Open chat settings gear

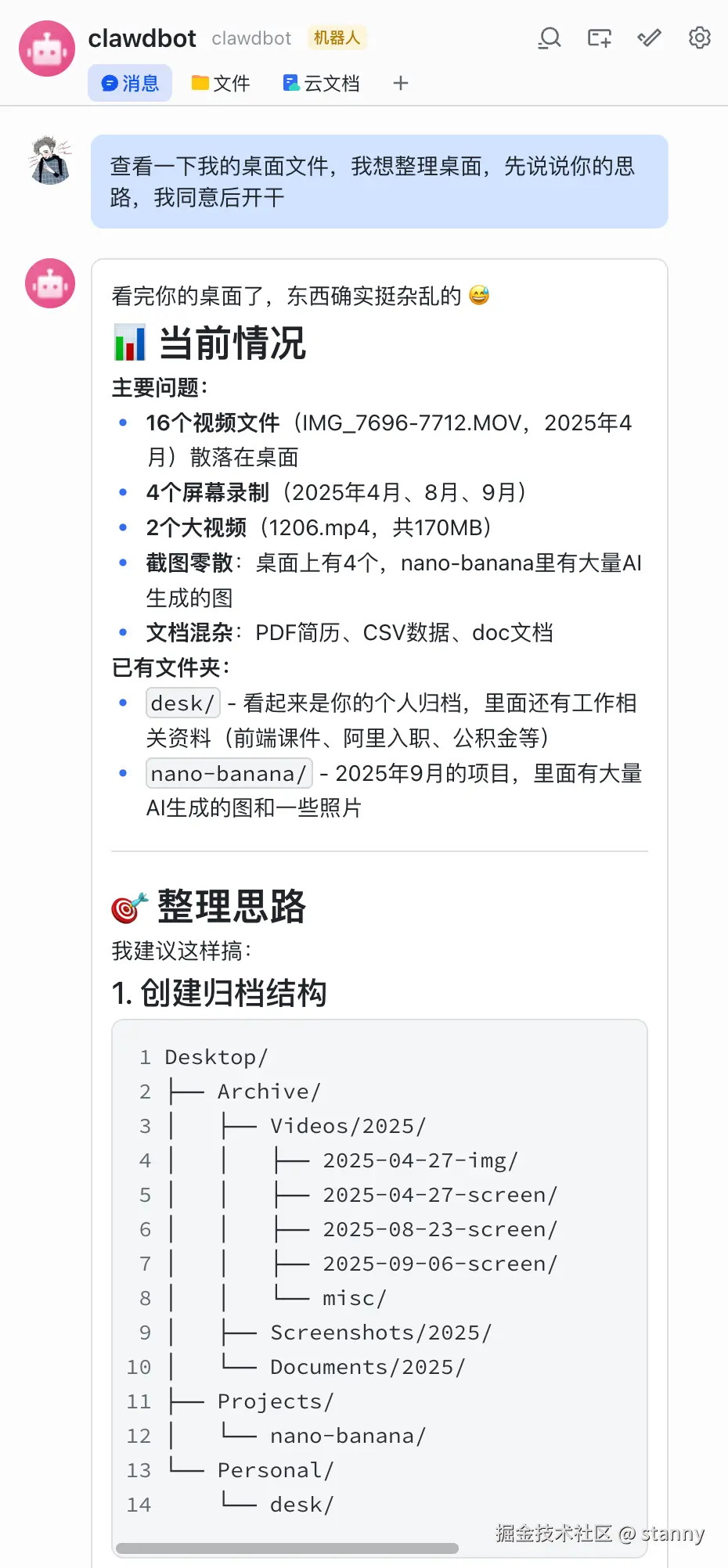pos(699,38)
